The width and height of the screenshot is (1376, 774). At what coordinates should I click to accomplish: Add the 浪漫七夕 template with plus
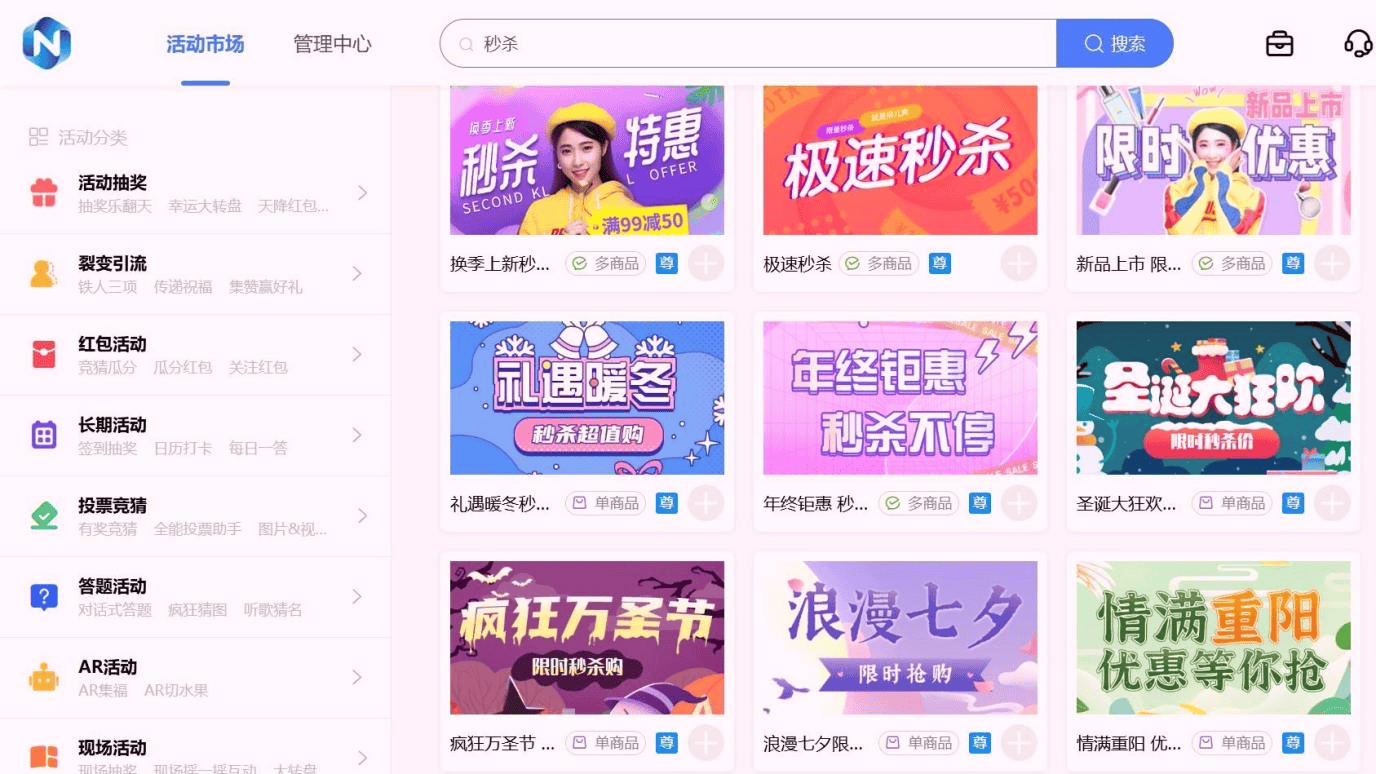click(1018, 743)
